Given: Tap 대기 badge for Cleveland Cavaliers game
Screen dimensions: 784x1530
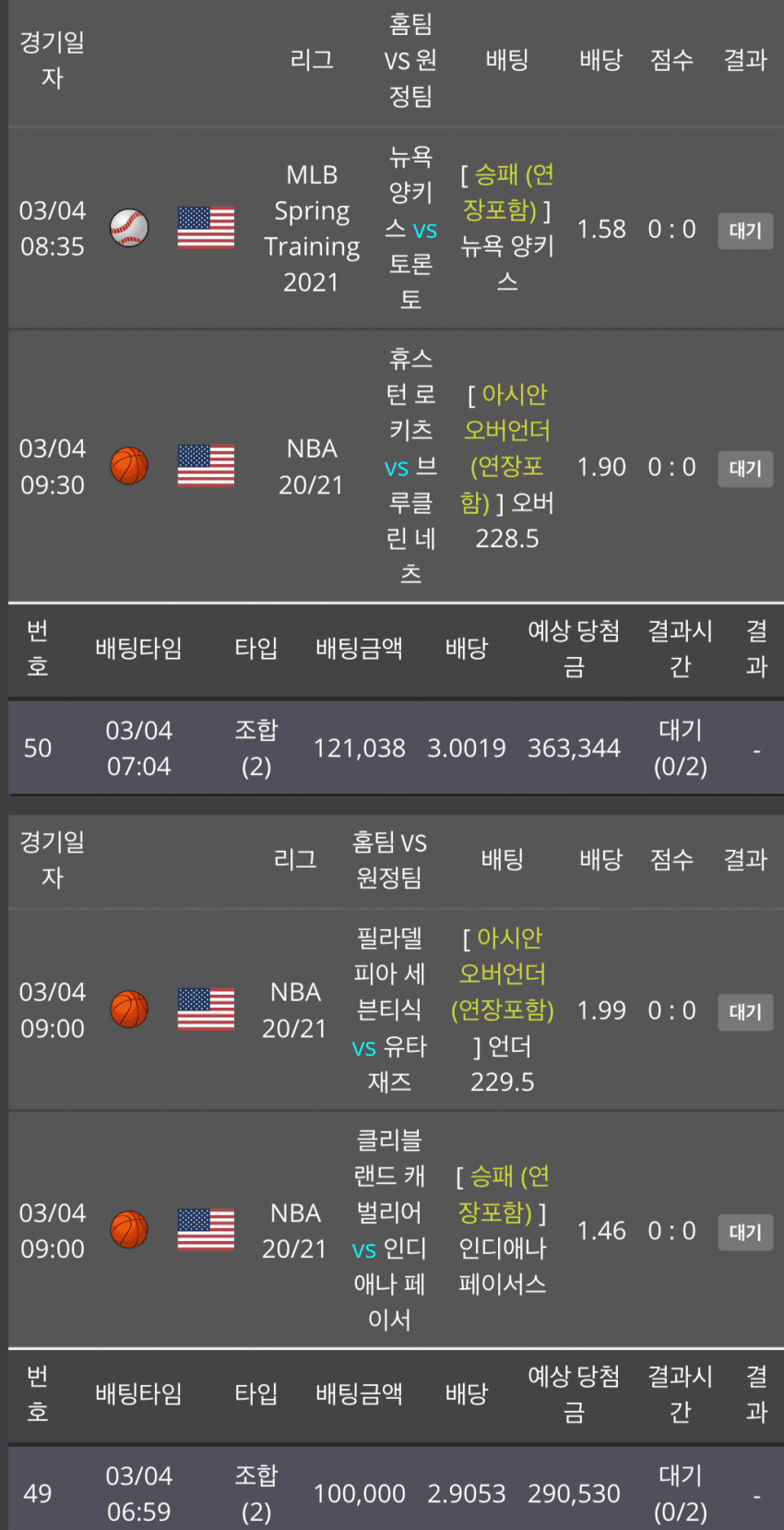Looking at the screenshot, I should (x=744, y=1233).
